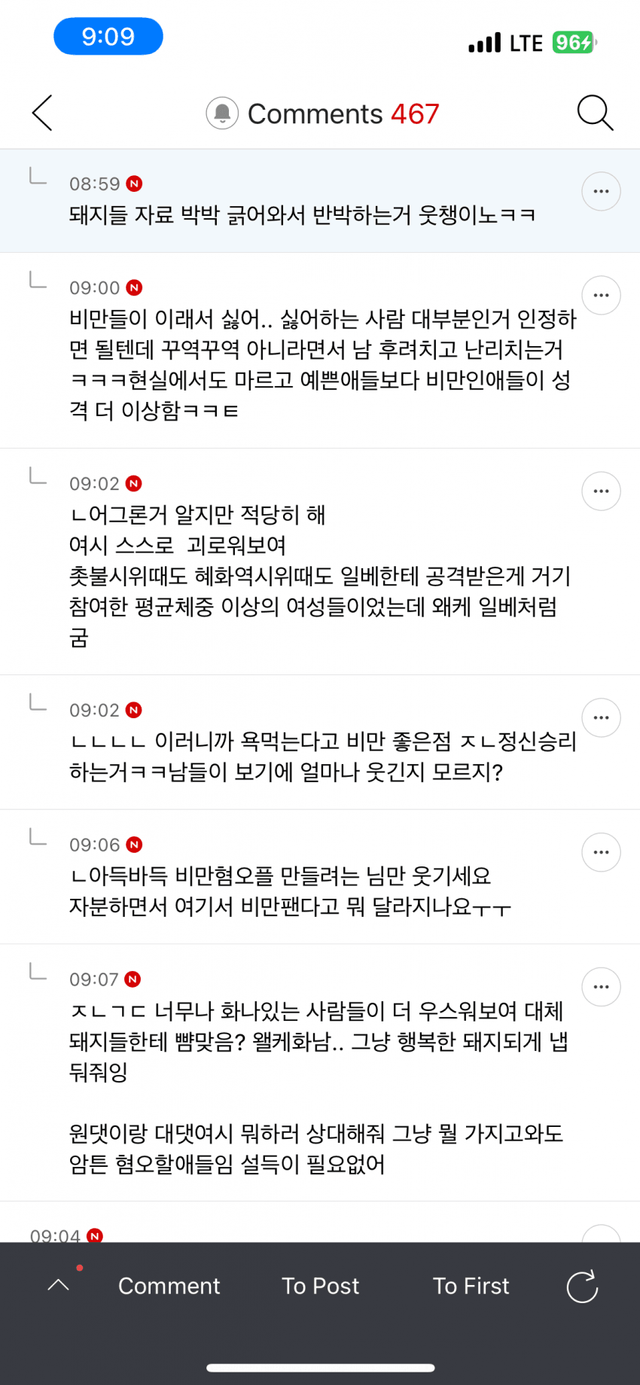
Task: Open the search magnifier icon
Action: 595,114
